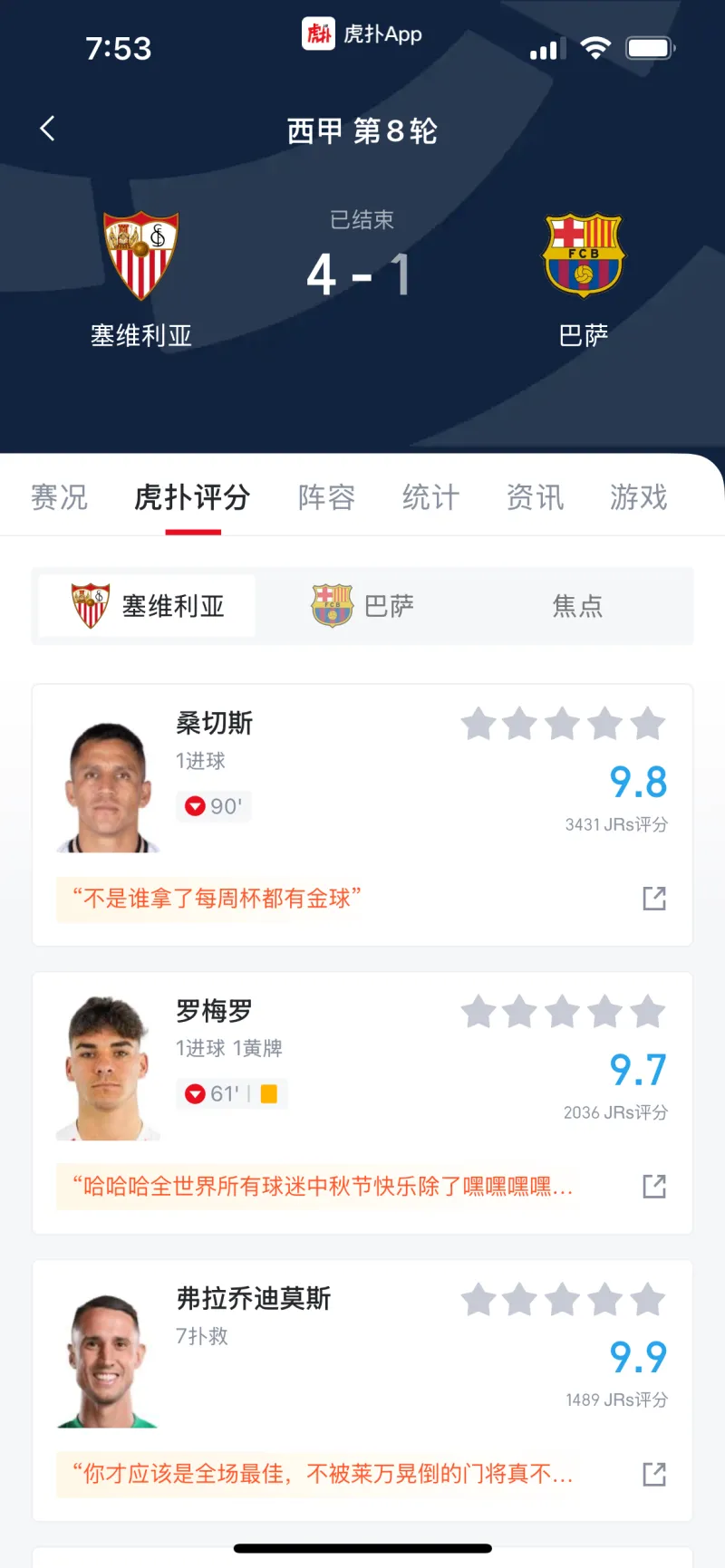Switch to the 资讯 tab
This screenshot has width=725, height=1568.
pyautogui.click(x=535, y=497)
